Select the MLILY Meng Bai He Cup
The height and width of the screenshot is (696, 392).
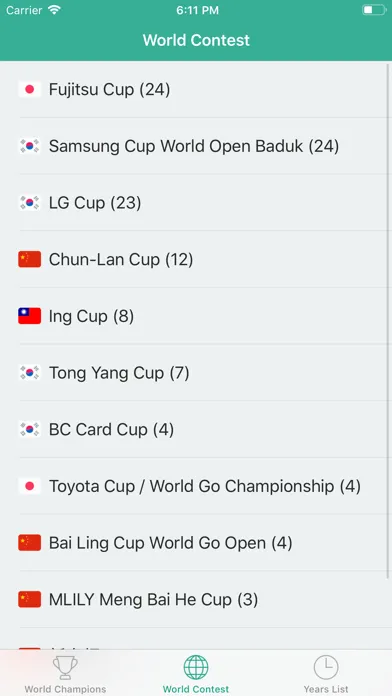[196, 600]
